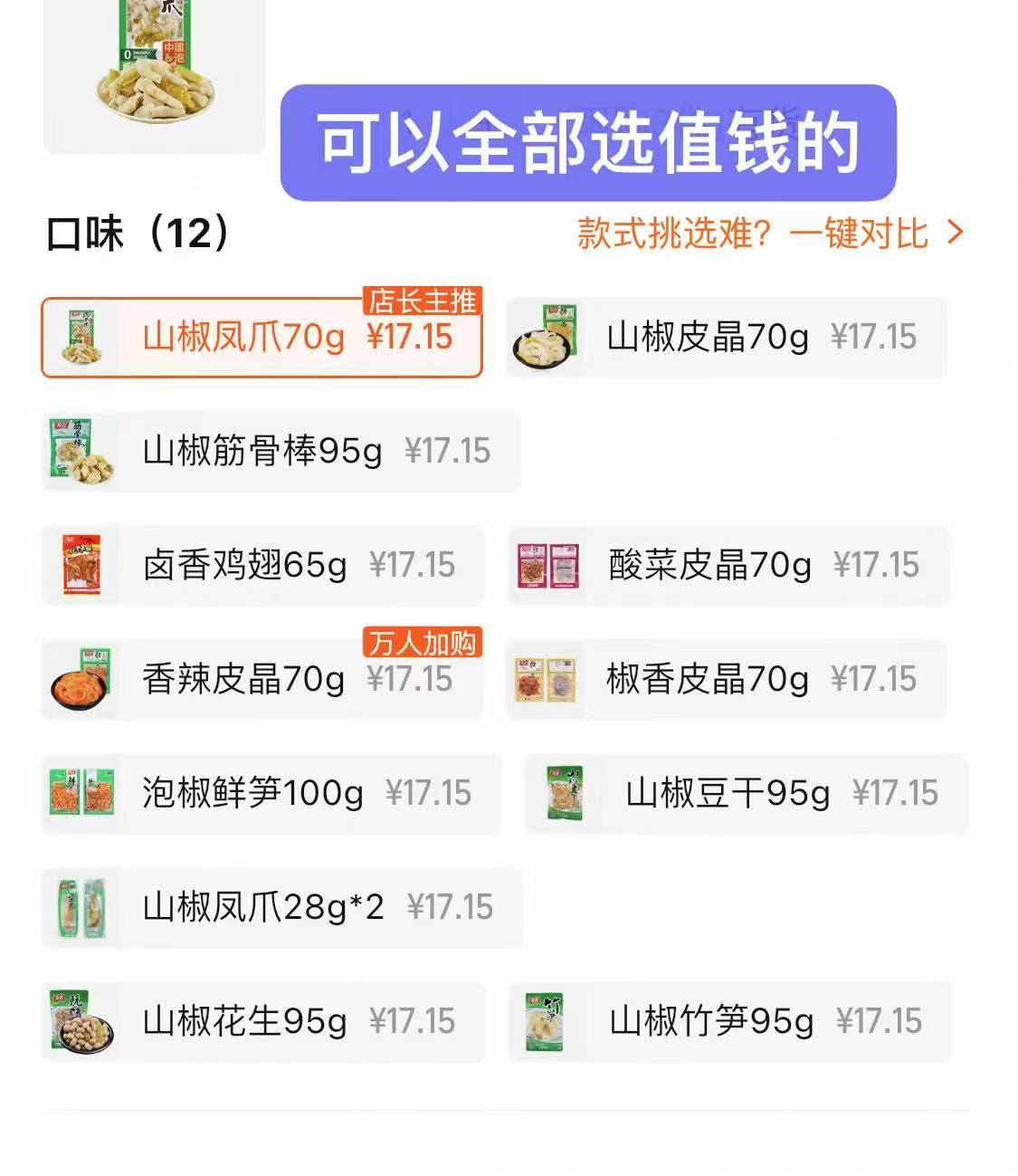The image size is (1018, 1176).
Task: Expand the 口味（12）flavor list header
Action: 136,234
